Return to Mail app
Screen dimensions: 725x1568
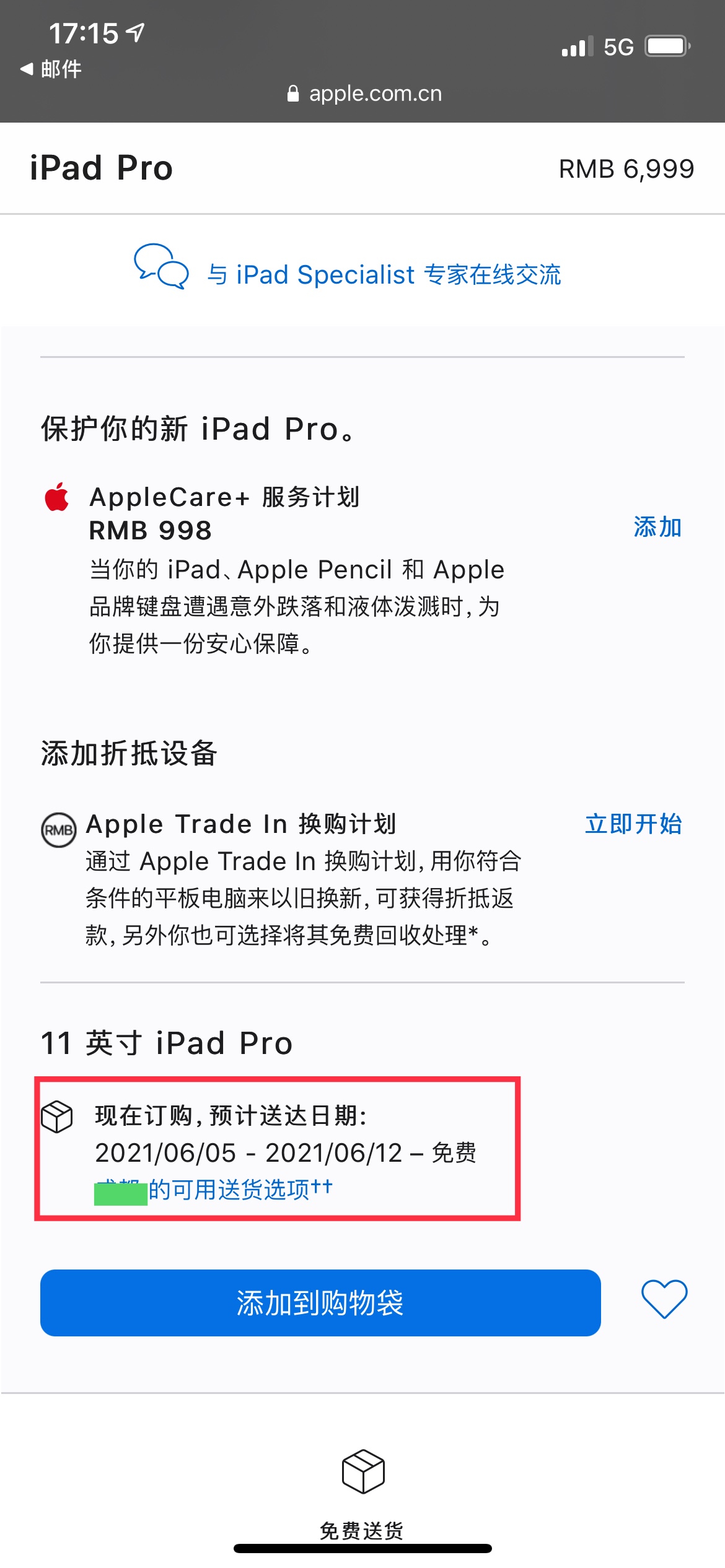click(51, 69)
